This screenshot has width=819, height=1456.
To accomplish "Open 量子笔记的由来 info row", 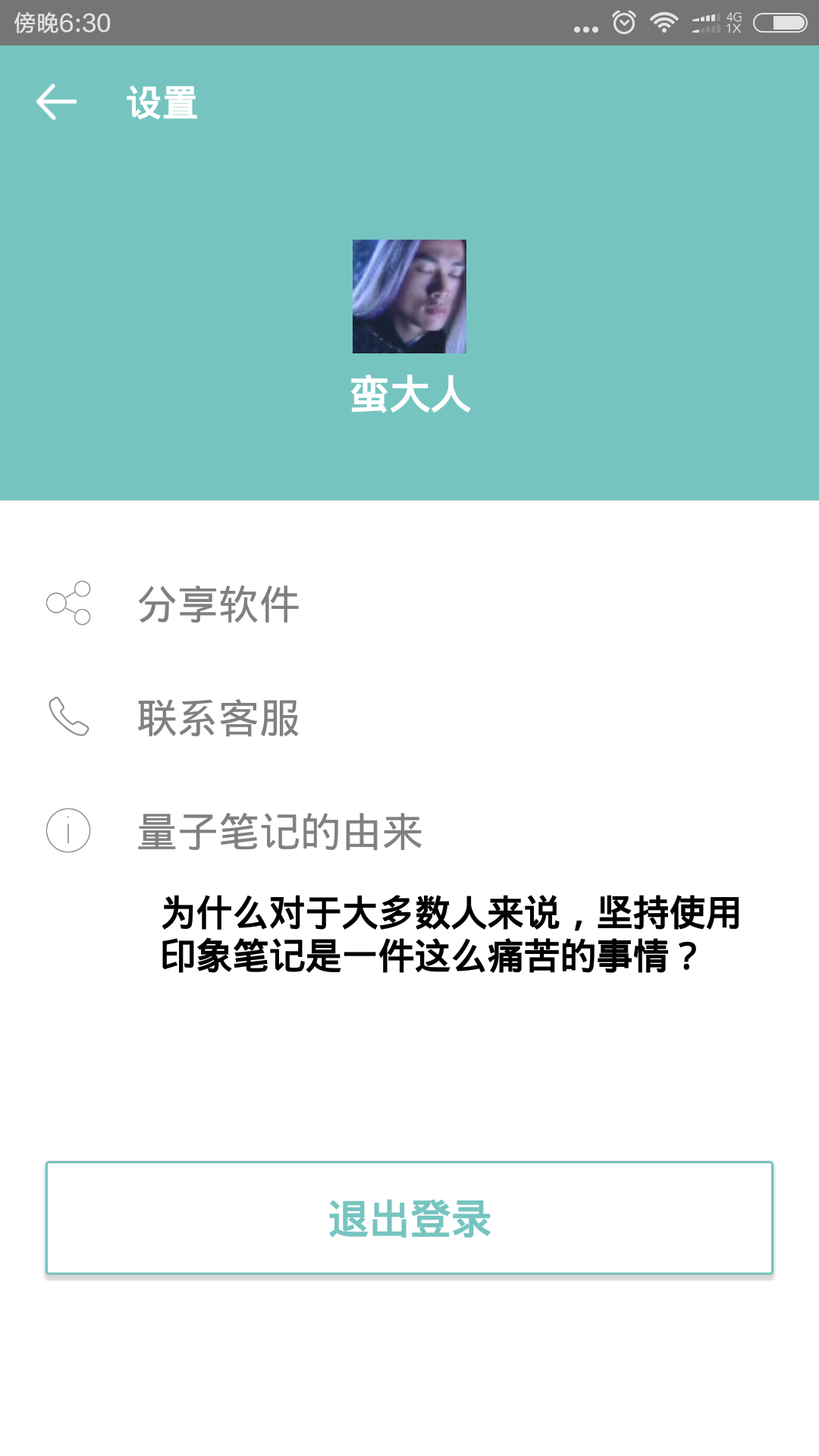I will point(279,831).
